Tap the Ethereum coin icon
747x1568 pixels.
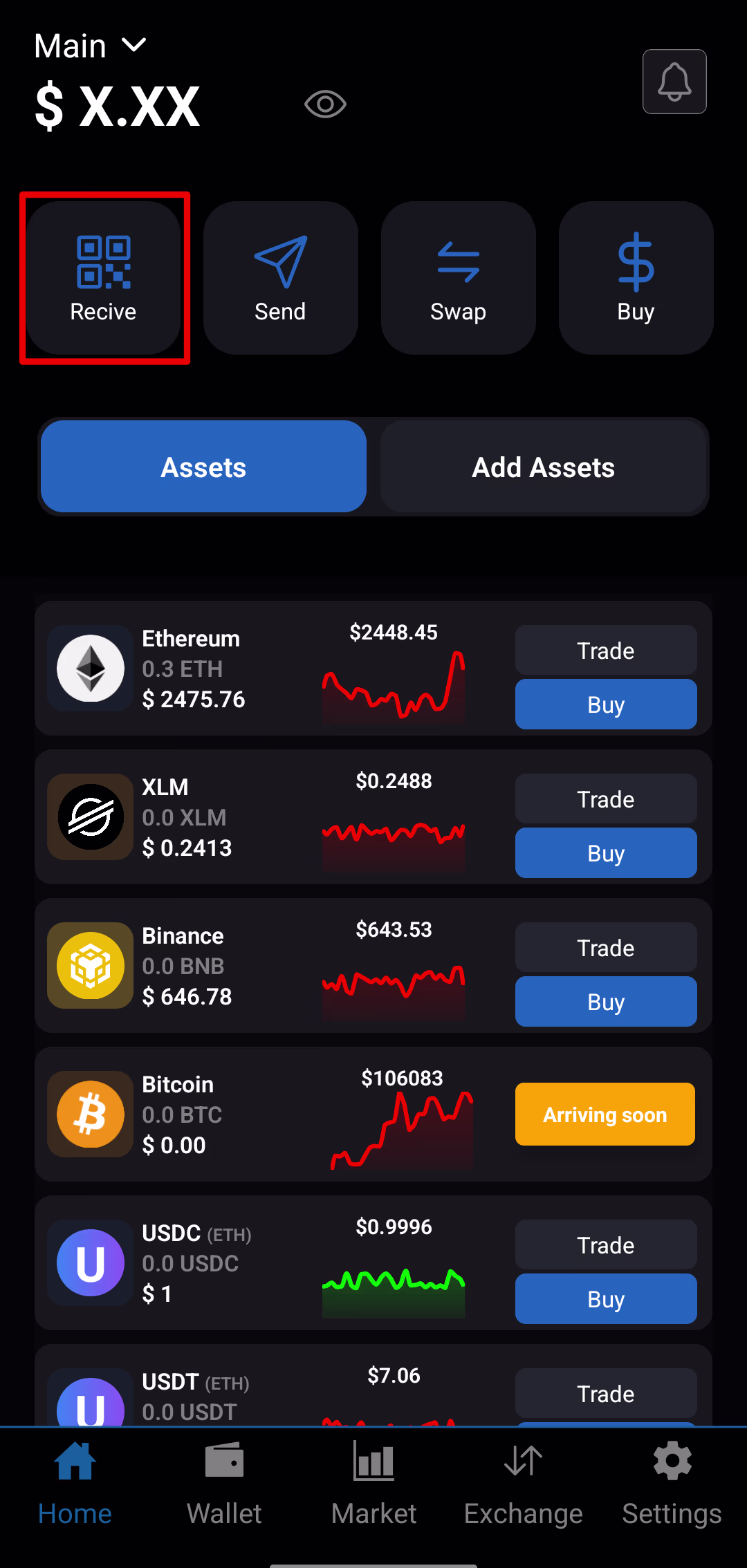tap(89, 668)
